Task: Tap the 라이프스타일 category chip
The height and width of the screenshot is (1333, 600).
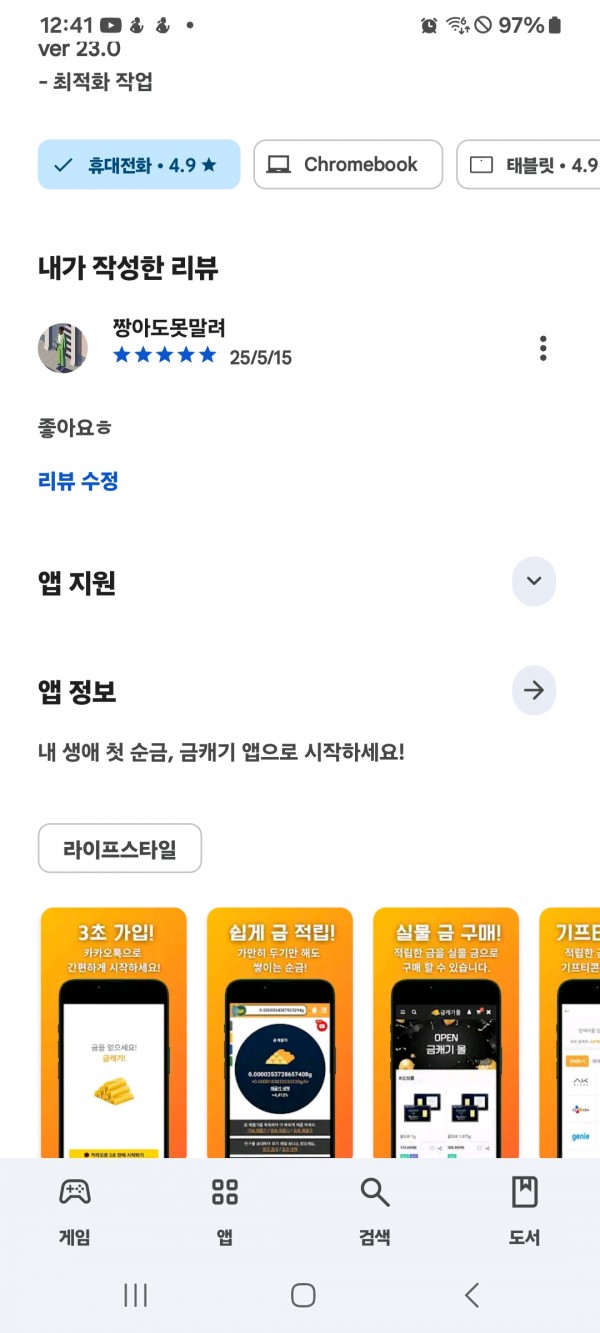Action: pos(120,849)
